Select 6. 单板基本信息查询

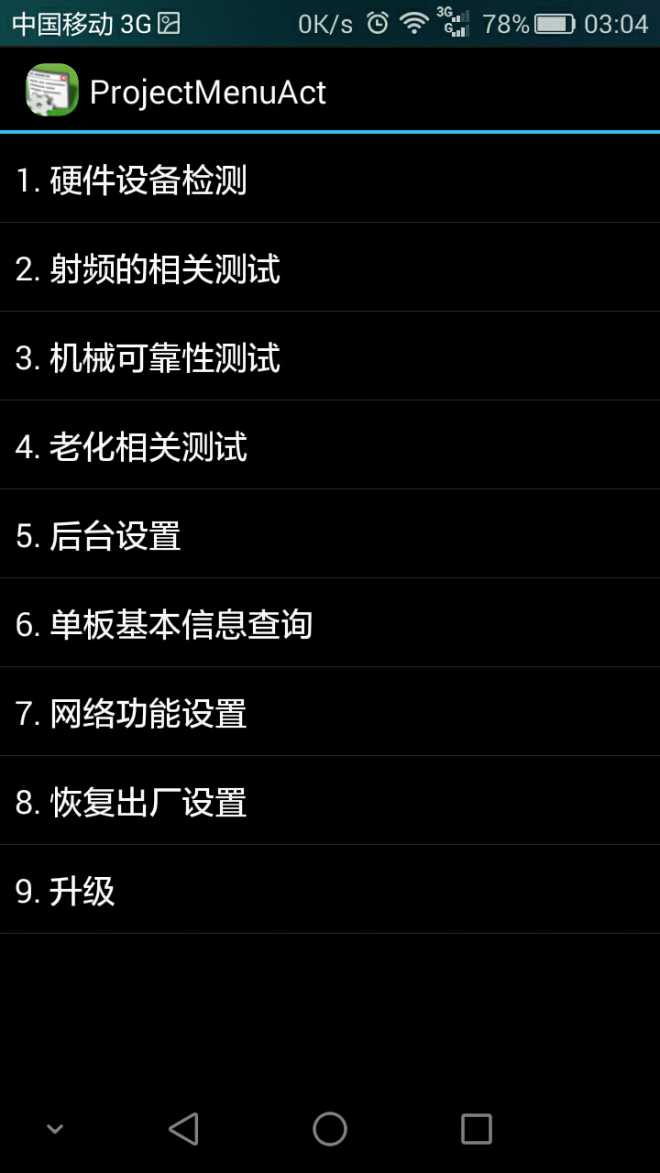pyautogui.click(x=163, y=625)
